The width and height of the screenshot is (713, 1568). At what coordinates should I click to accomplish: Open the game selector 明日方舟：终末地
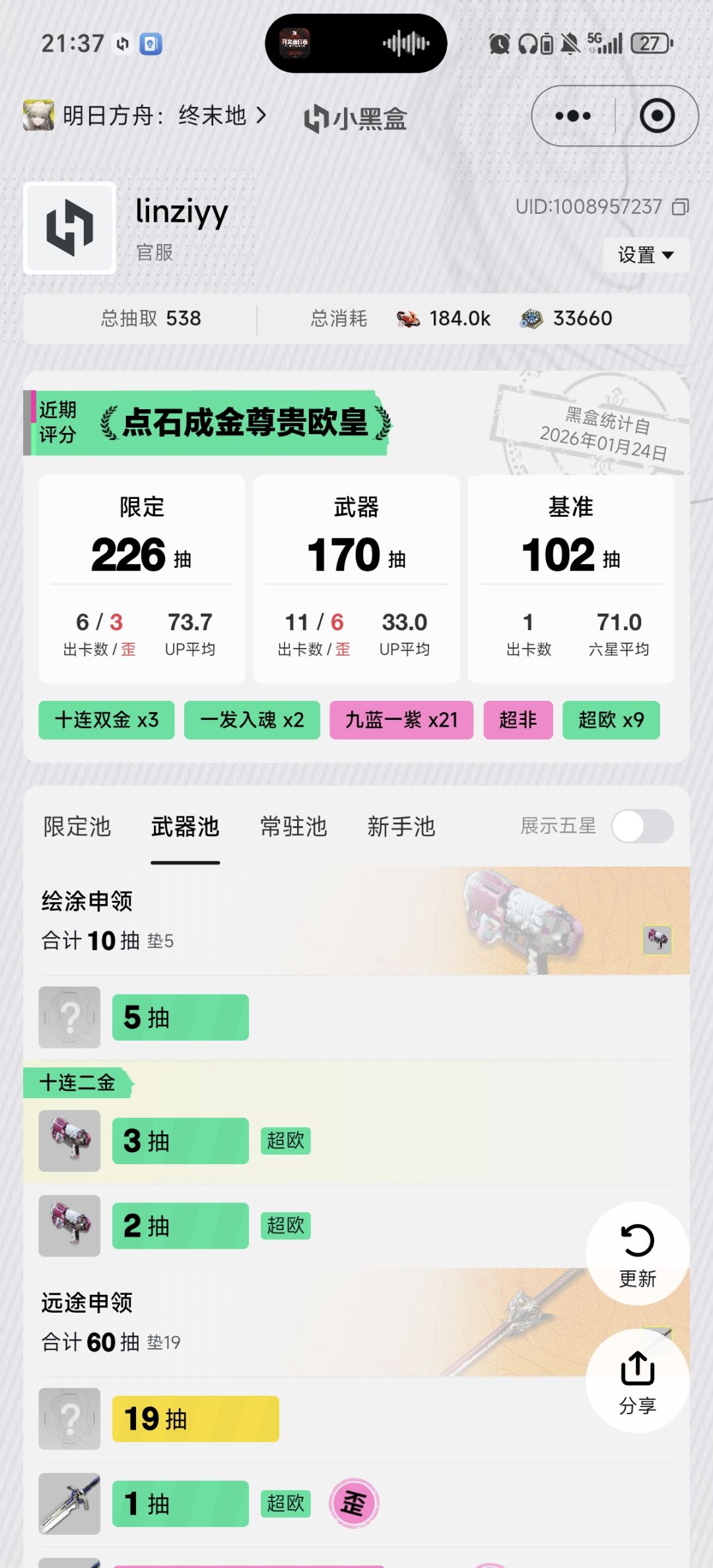click(x=145, y=116)
